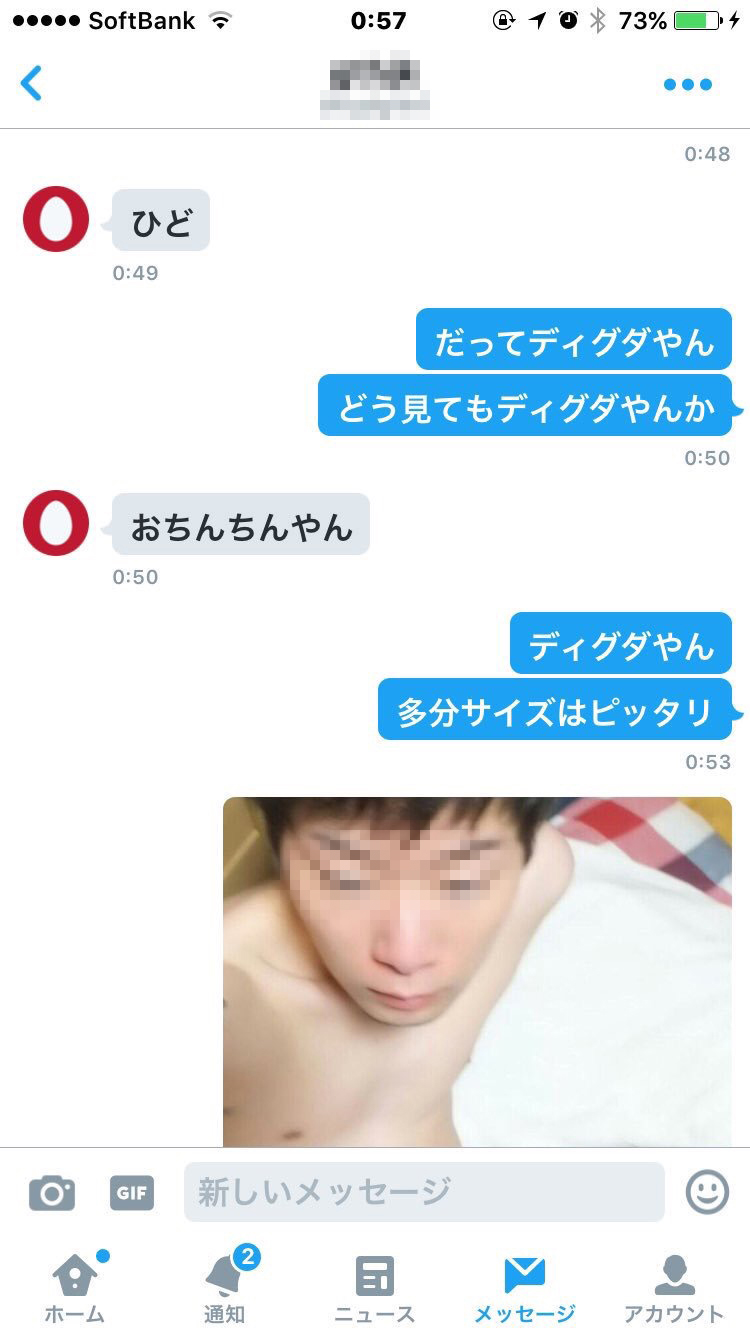Open the three-dot conversation options menu
This screenshot has height=1334, width=750.
click(x=688, y=85)
